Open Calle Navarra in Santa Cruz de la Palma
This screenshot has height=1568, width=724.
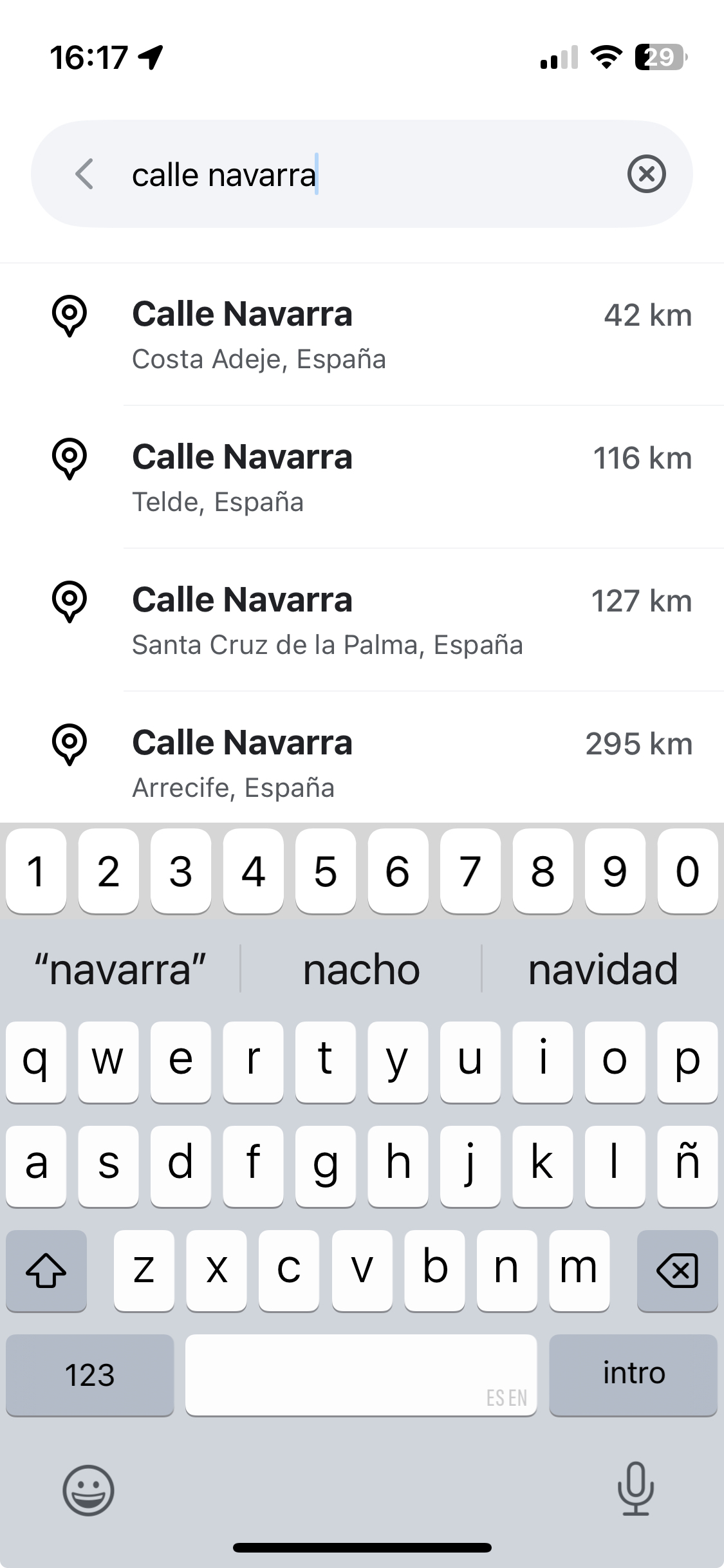[x=360, y=621]
